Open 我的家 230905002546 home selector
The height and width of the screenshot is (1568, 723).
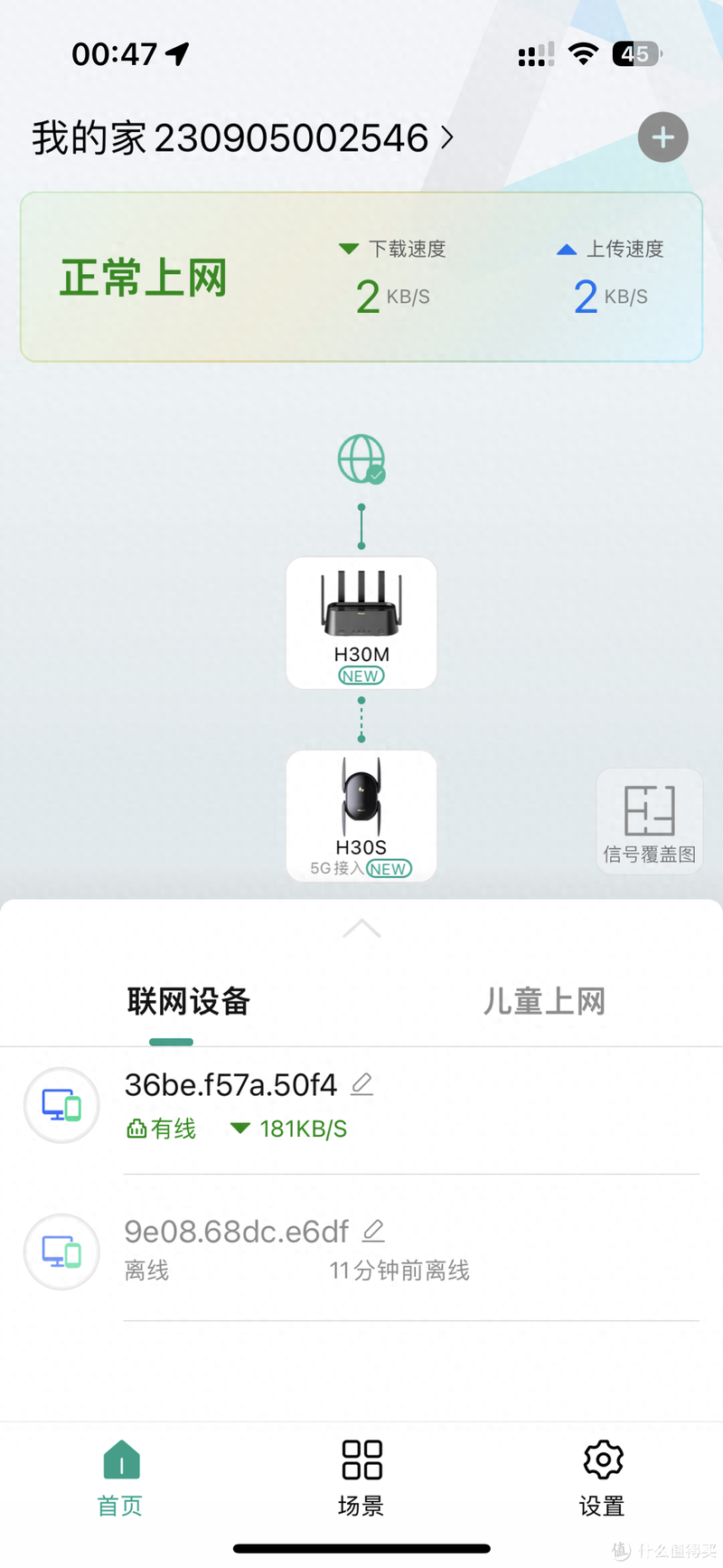click(242, 138)
